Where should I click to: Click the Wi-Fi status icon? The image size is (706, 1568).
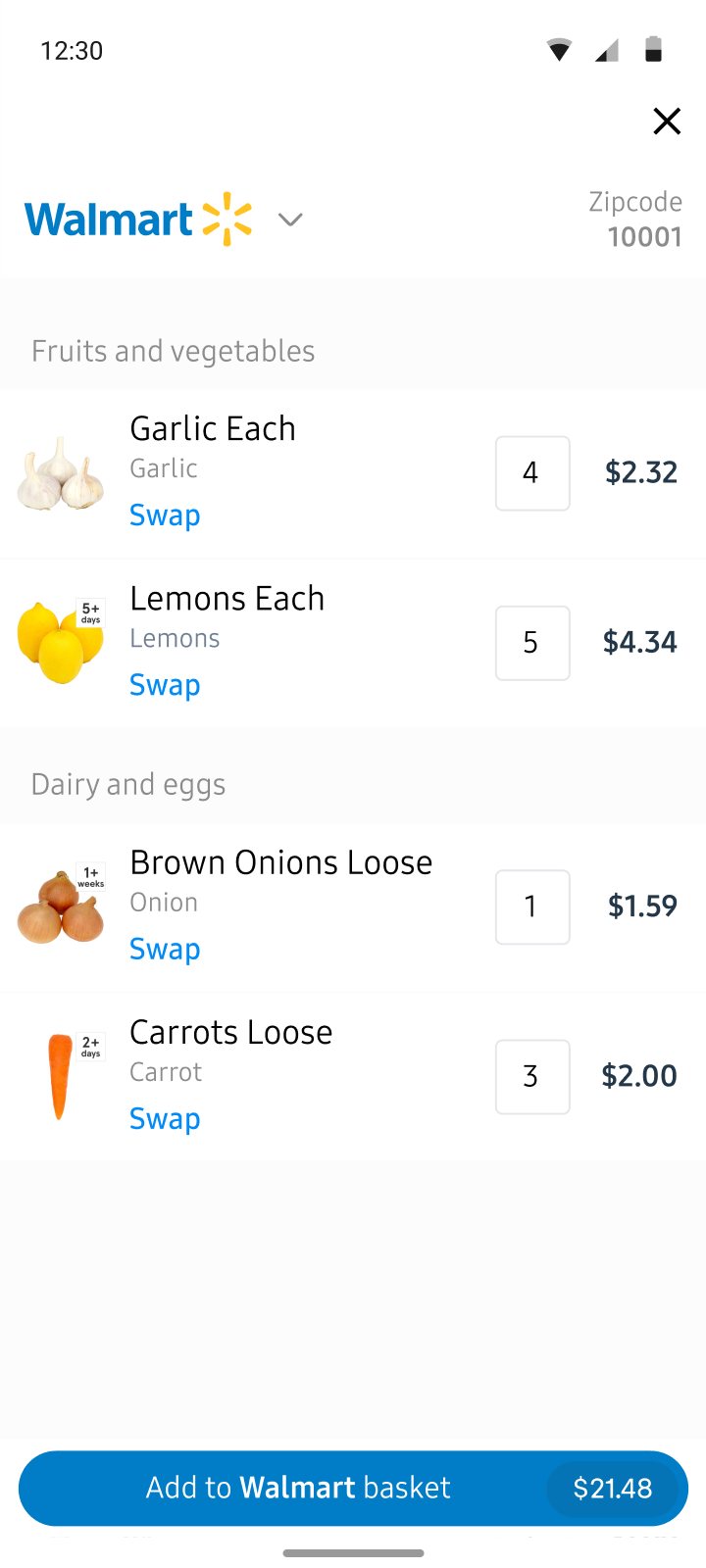coord(558,49)
